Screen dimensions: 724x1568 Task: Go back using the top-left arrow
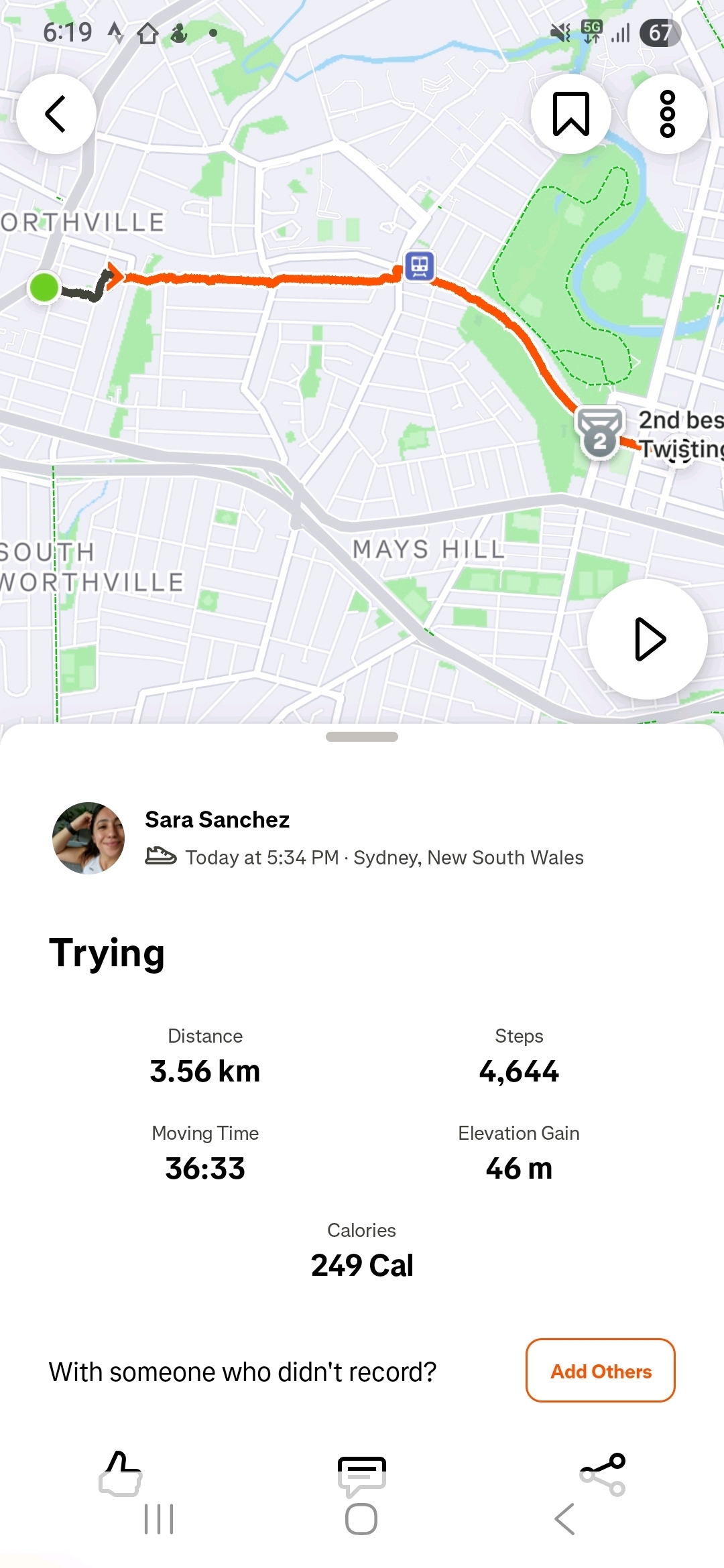pos(56,115)
